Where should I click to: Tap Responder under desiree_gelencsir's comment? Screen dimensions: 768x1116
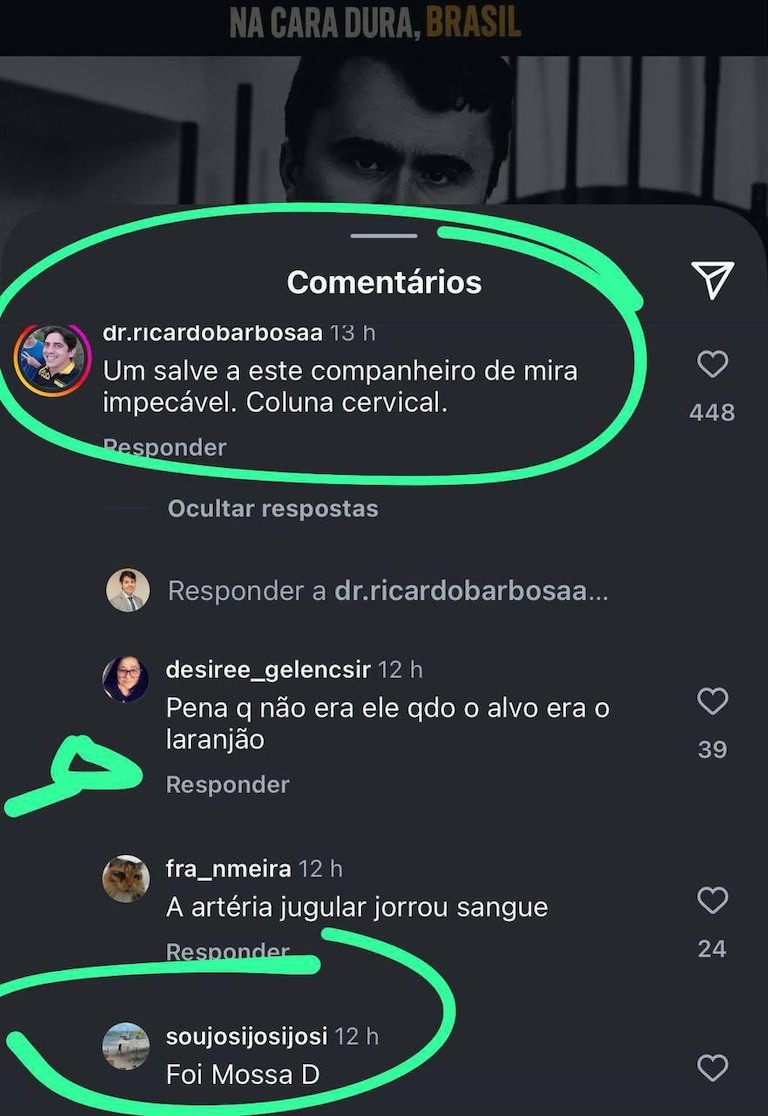tap(227, 785)
